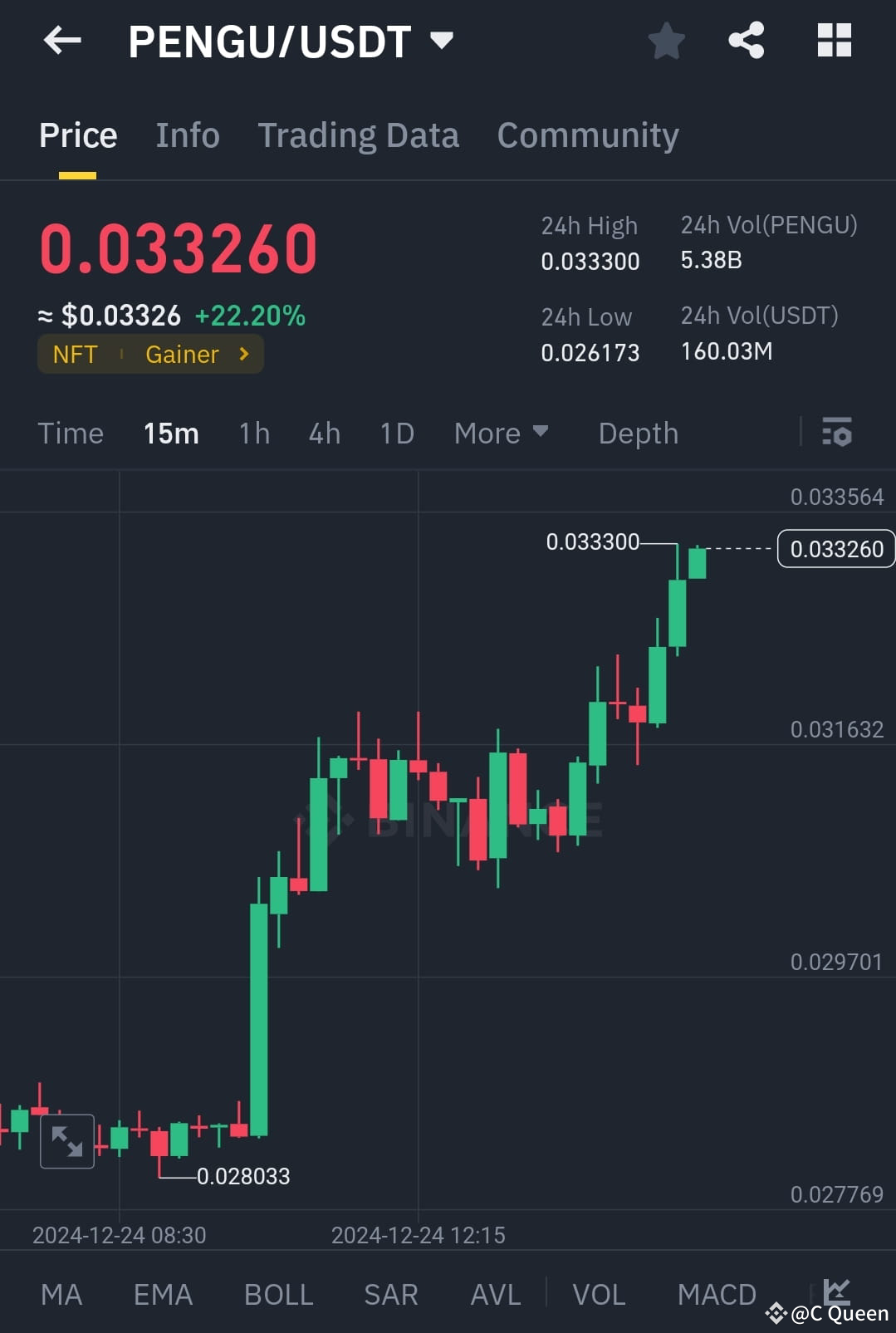Toggle the BOLL overlay
896x1333 pixels.
click(278, 1293)
